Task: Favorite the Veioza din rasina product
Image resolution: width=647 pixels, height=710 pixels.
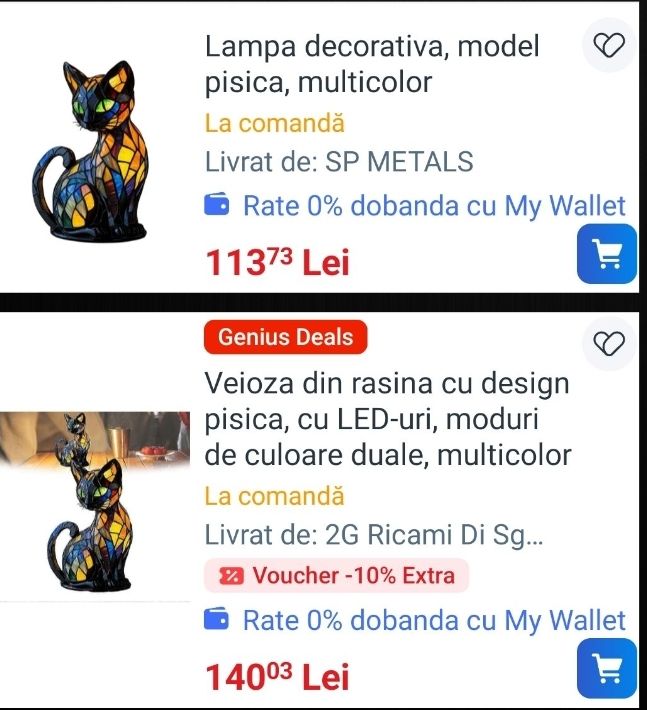Action: (609, 344)
